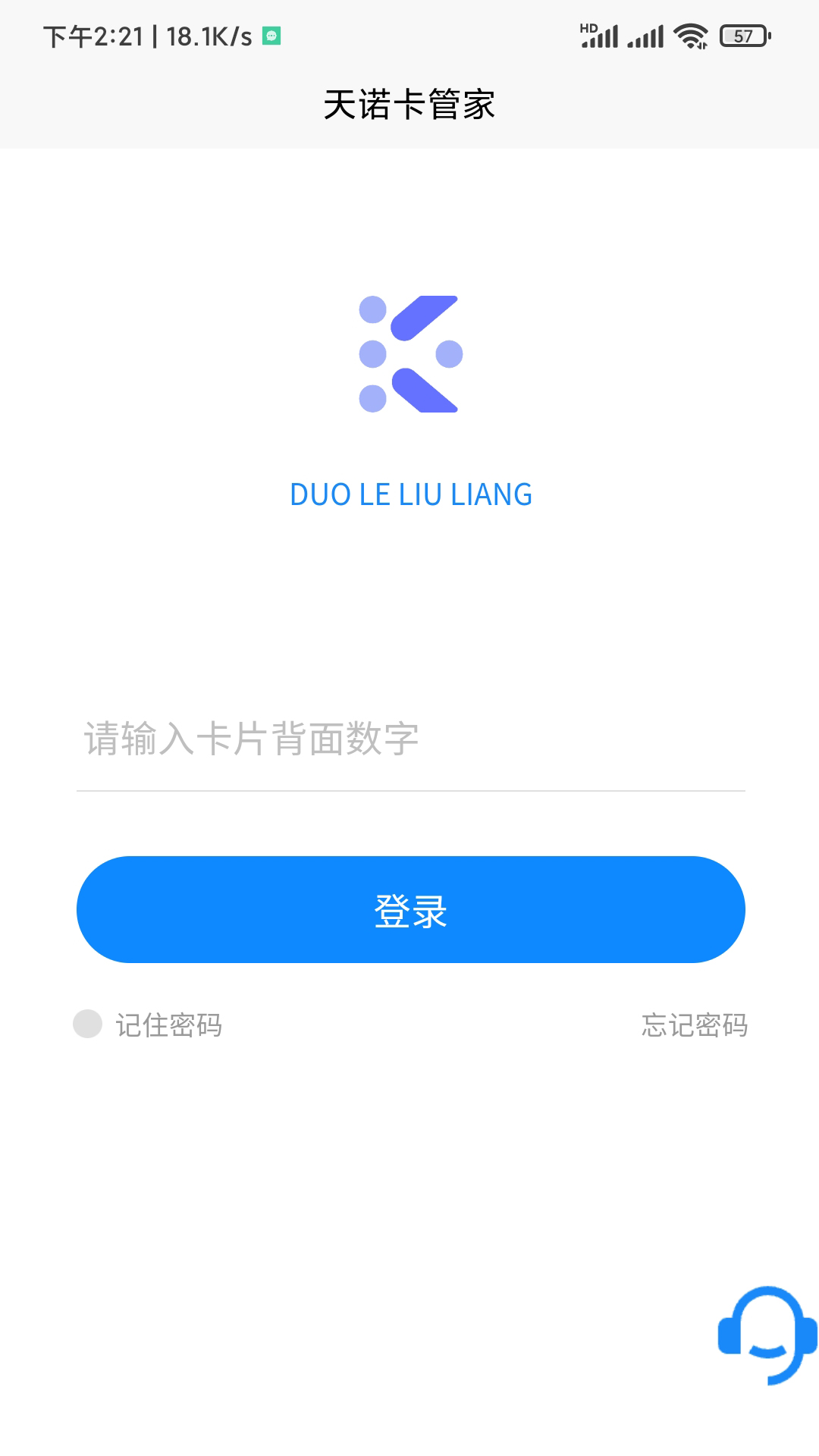Image resolution: width=819 pixels, height=1456 pixels.
Task: Open the 忘记密码 forgot password link
Action: 694,1025
